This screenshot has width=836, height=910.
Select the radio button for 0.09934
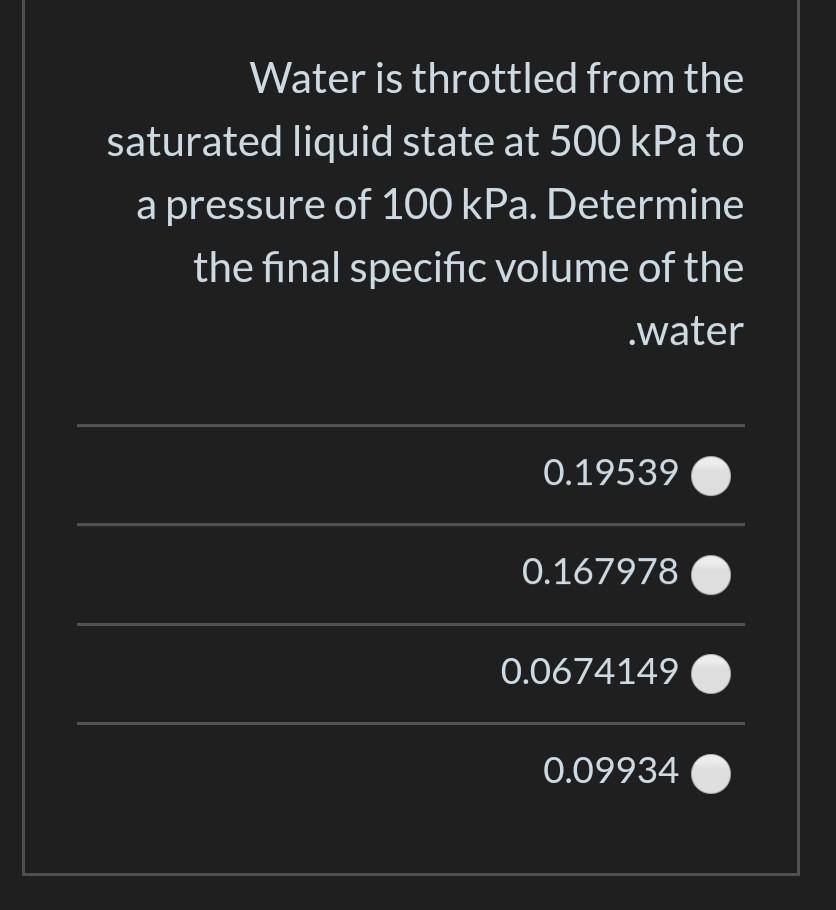[x=711, y=773]
